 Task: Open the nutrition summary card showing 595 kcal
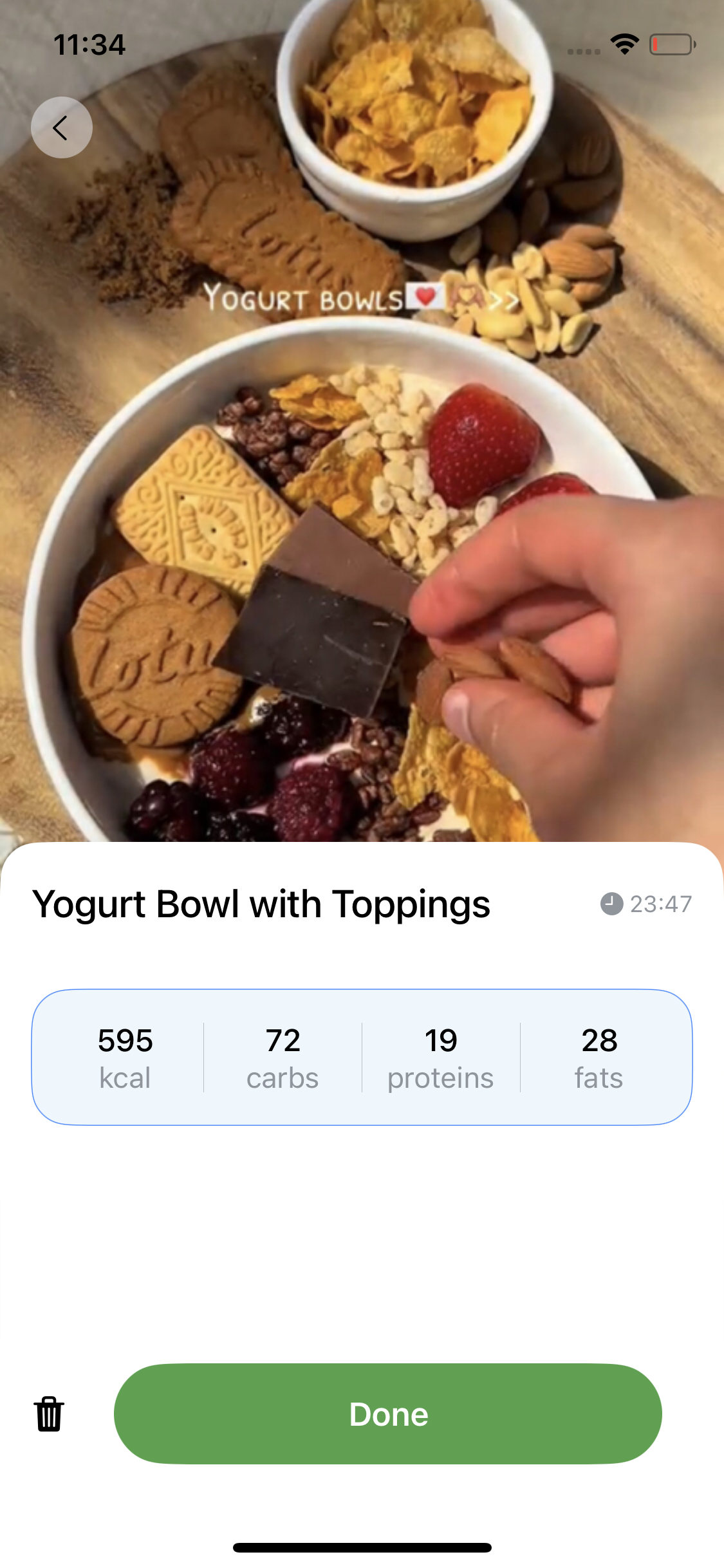362,1058
